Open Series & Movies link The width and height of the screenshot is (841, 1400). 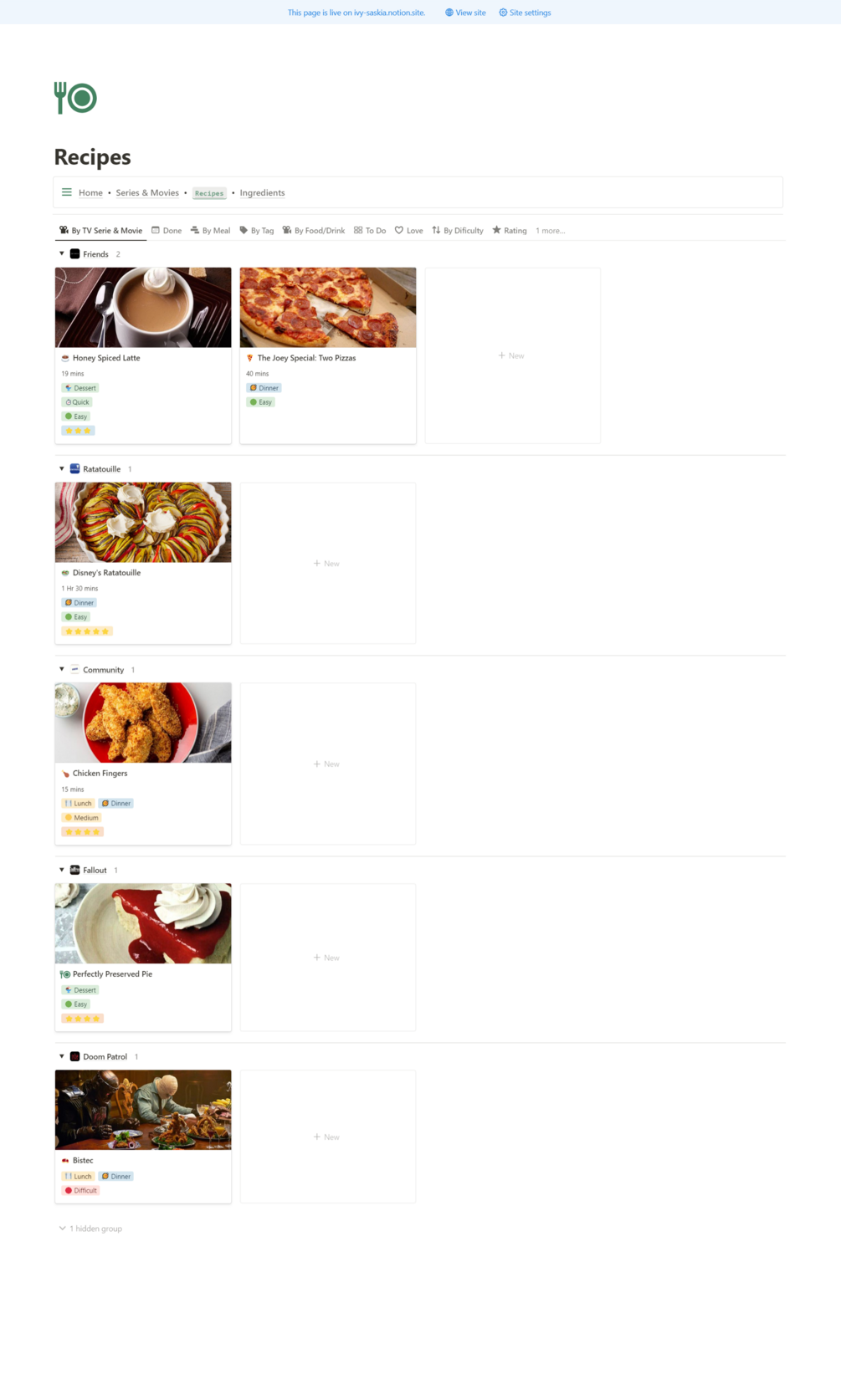pos(147,193)
